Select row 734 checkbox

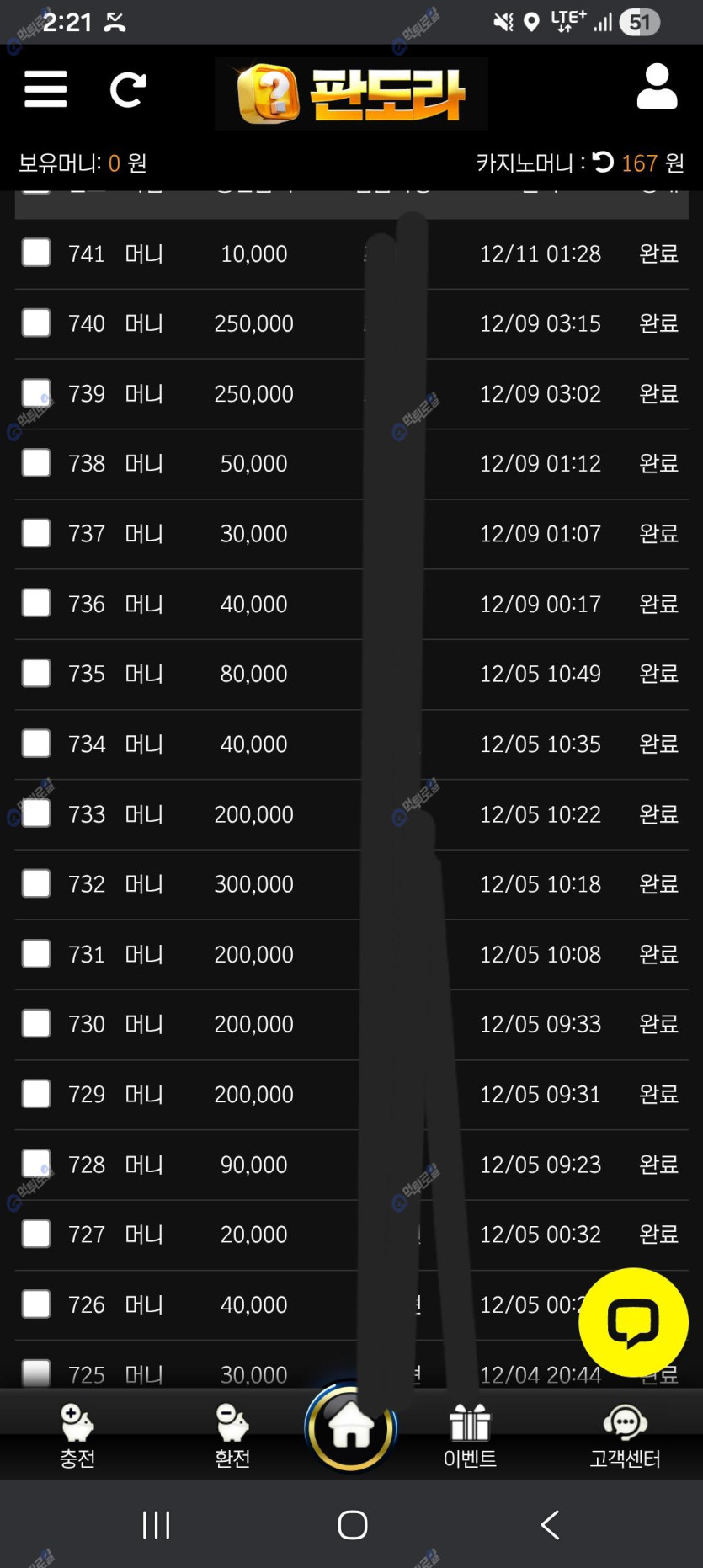point(36,744)
